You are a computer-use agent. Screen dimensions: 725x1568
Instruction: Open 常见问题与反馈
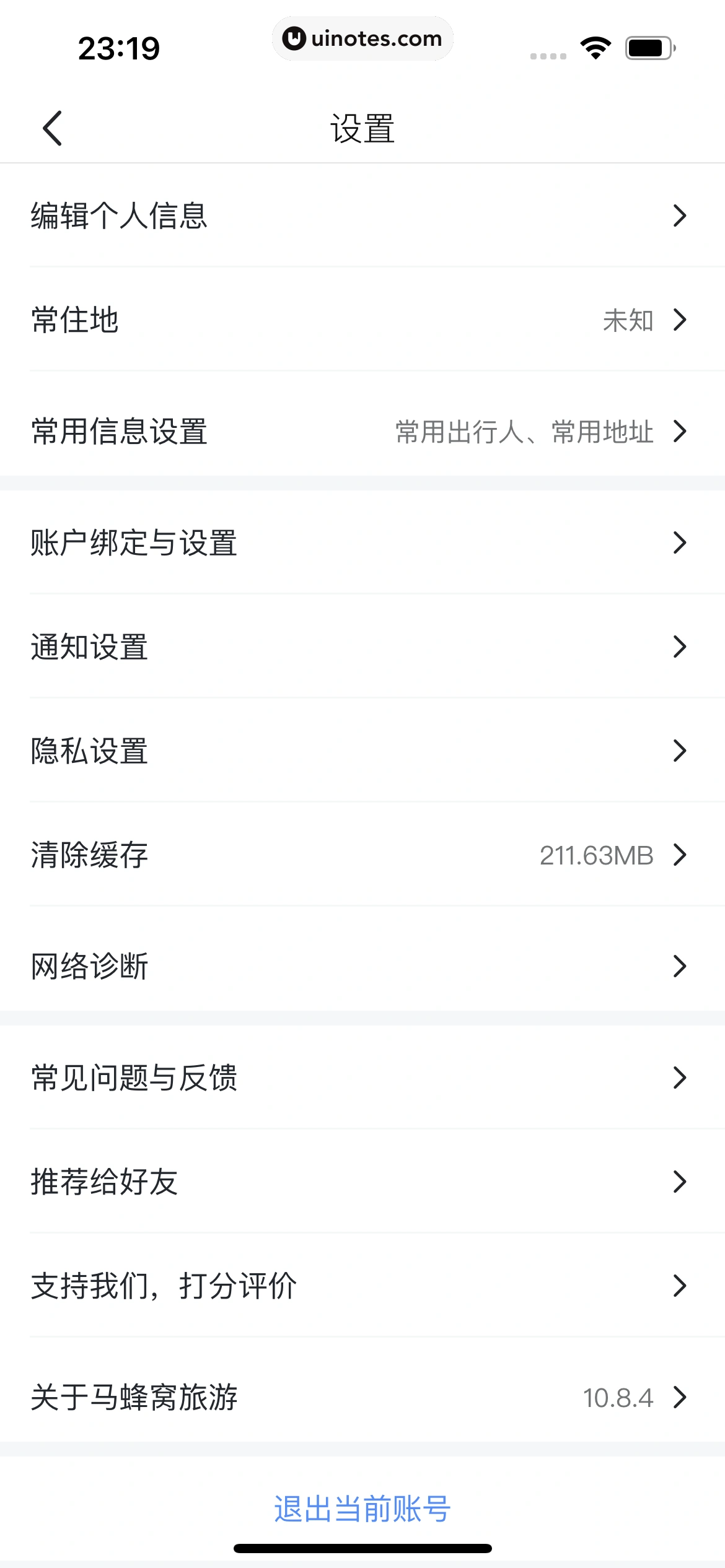(x=362, y=1078)
